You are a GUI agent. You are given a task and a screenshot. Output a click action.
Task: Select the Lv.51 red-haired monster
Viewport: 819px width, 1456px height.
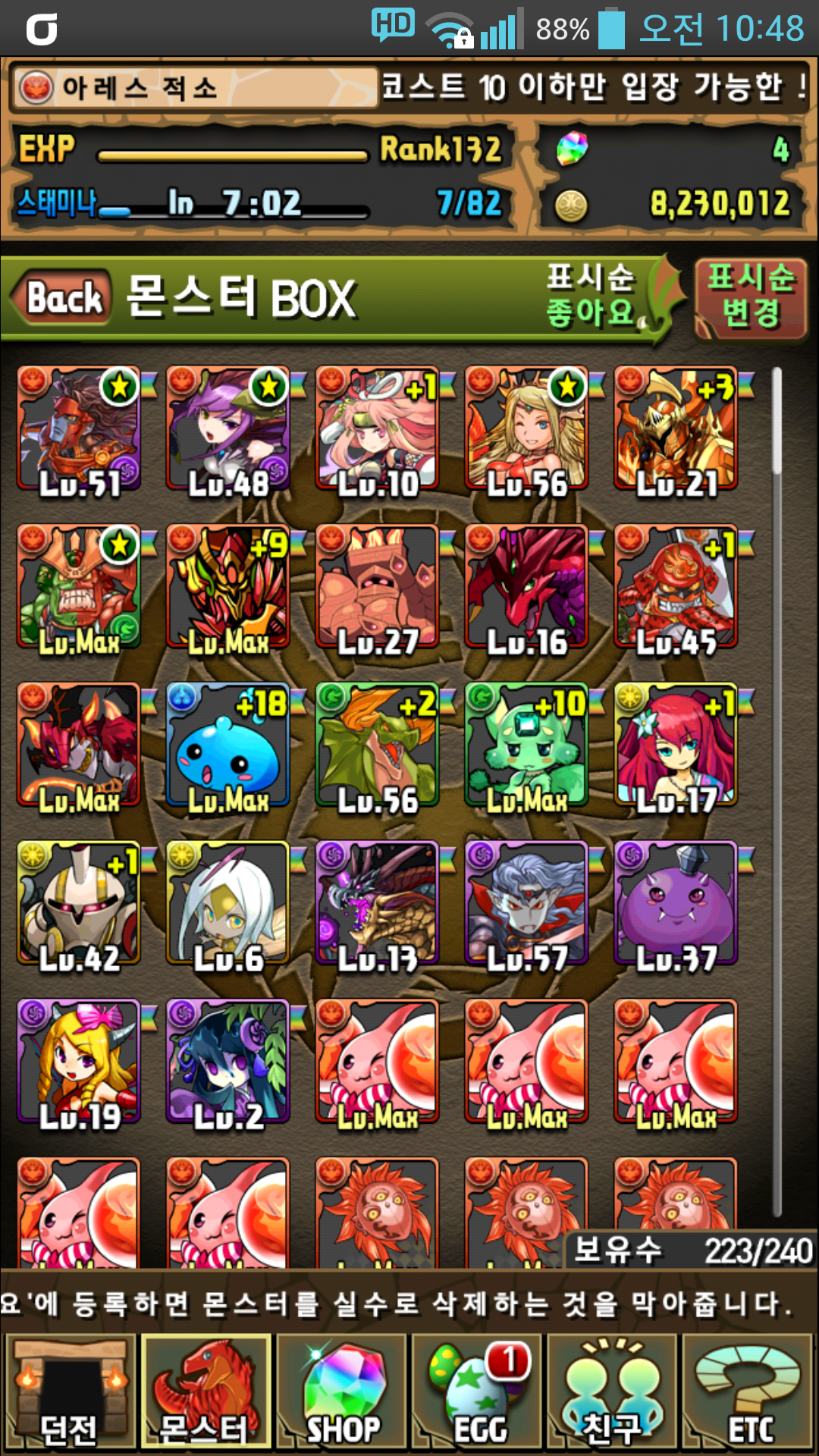click(x=79, y=428)
